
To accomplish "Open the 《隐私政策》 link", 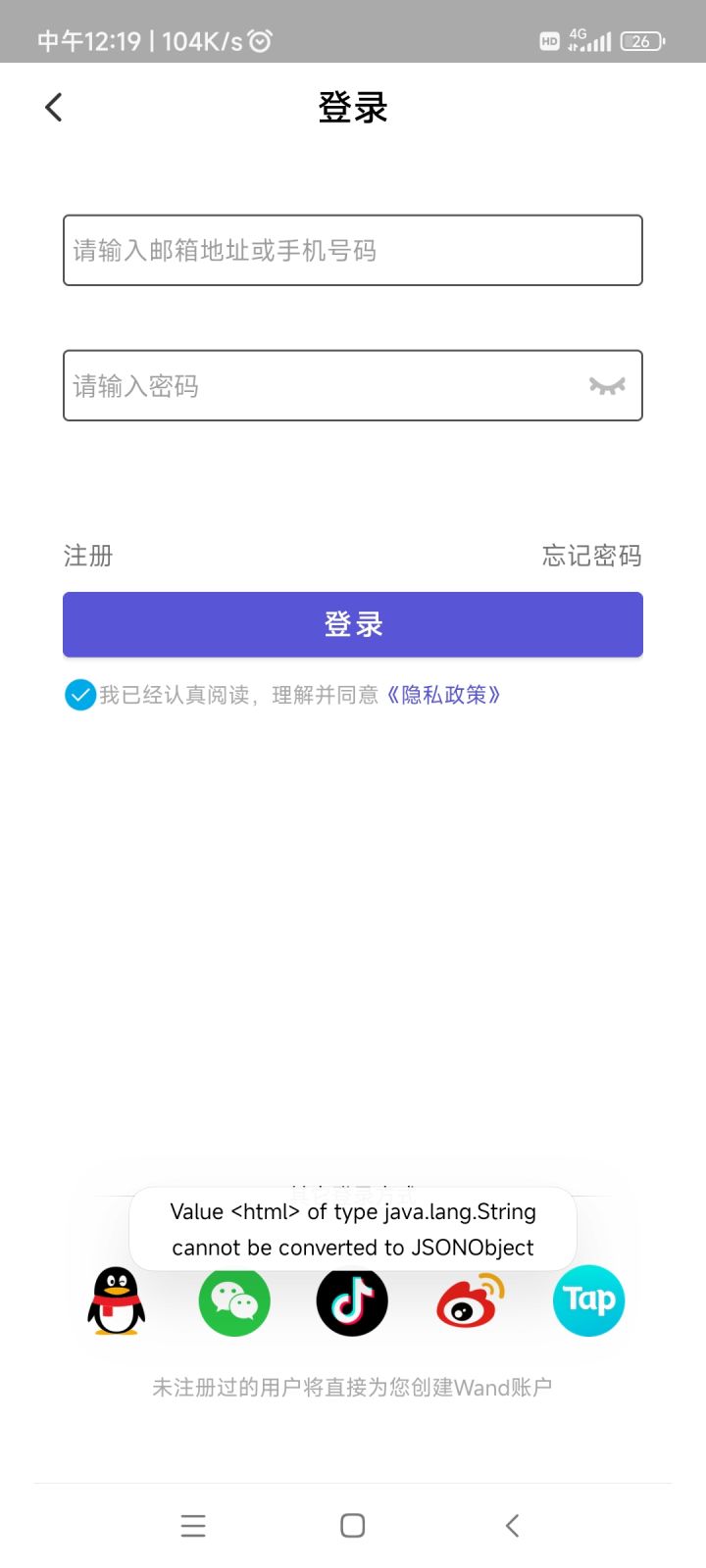I will (x=442, y=695).
